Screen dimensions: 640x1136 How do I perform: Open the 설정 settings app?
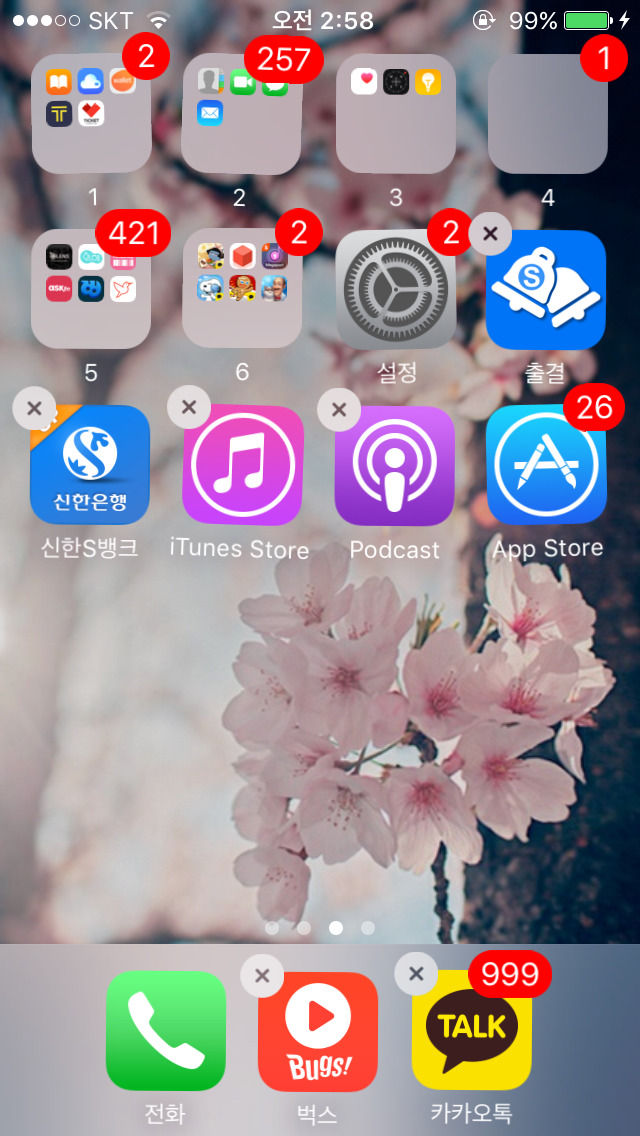396,290
